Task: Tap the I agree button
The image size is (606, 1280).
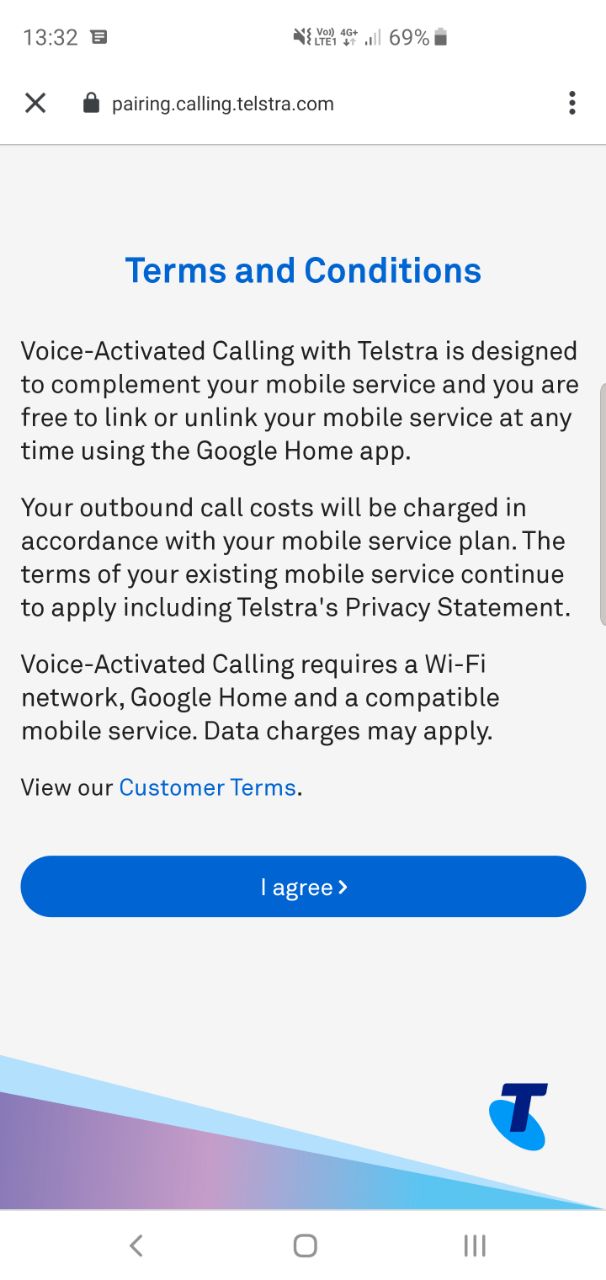Action: 303,887
